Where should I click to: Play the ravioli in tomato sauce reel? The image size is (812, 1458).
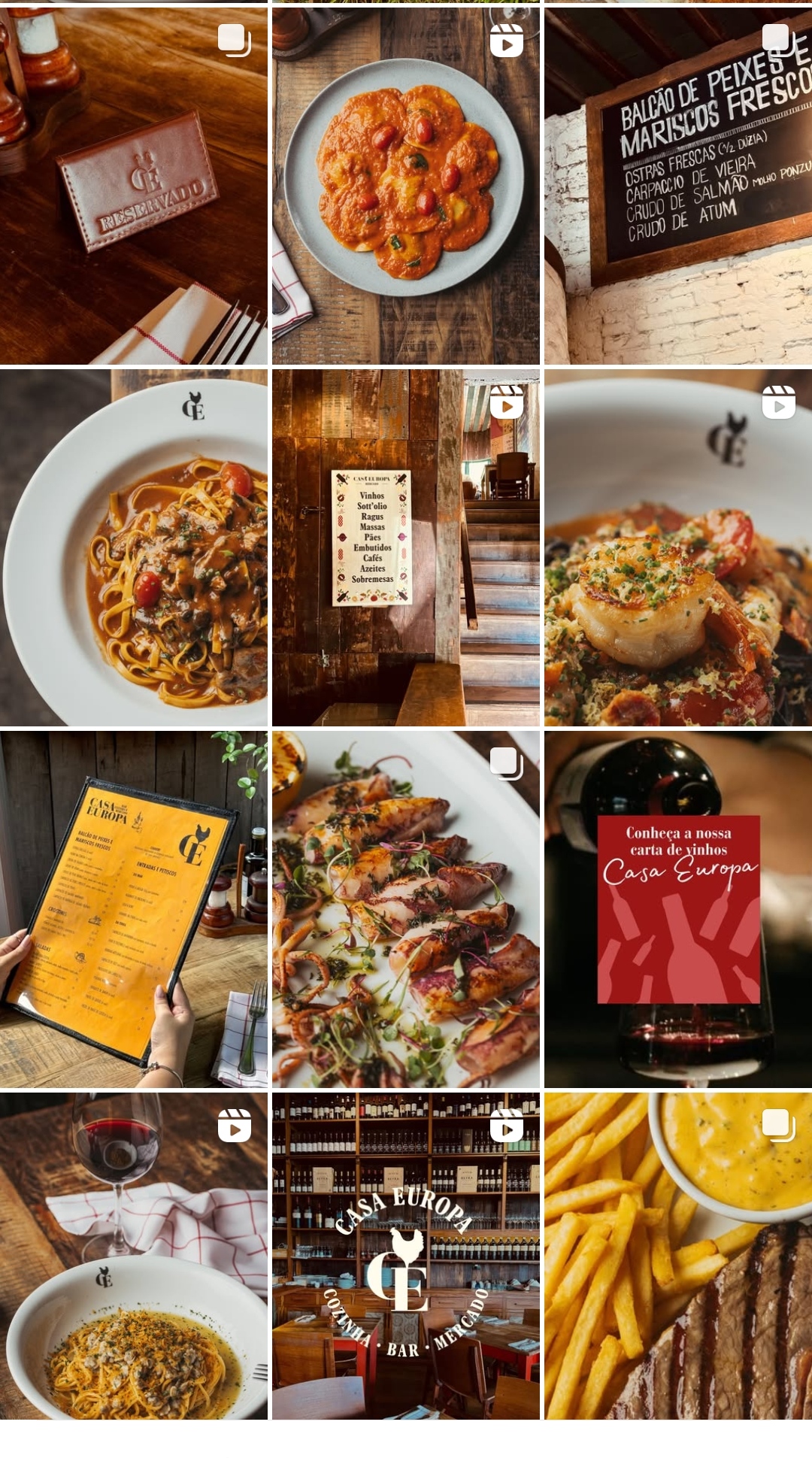405,184
